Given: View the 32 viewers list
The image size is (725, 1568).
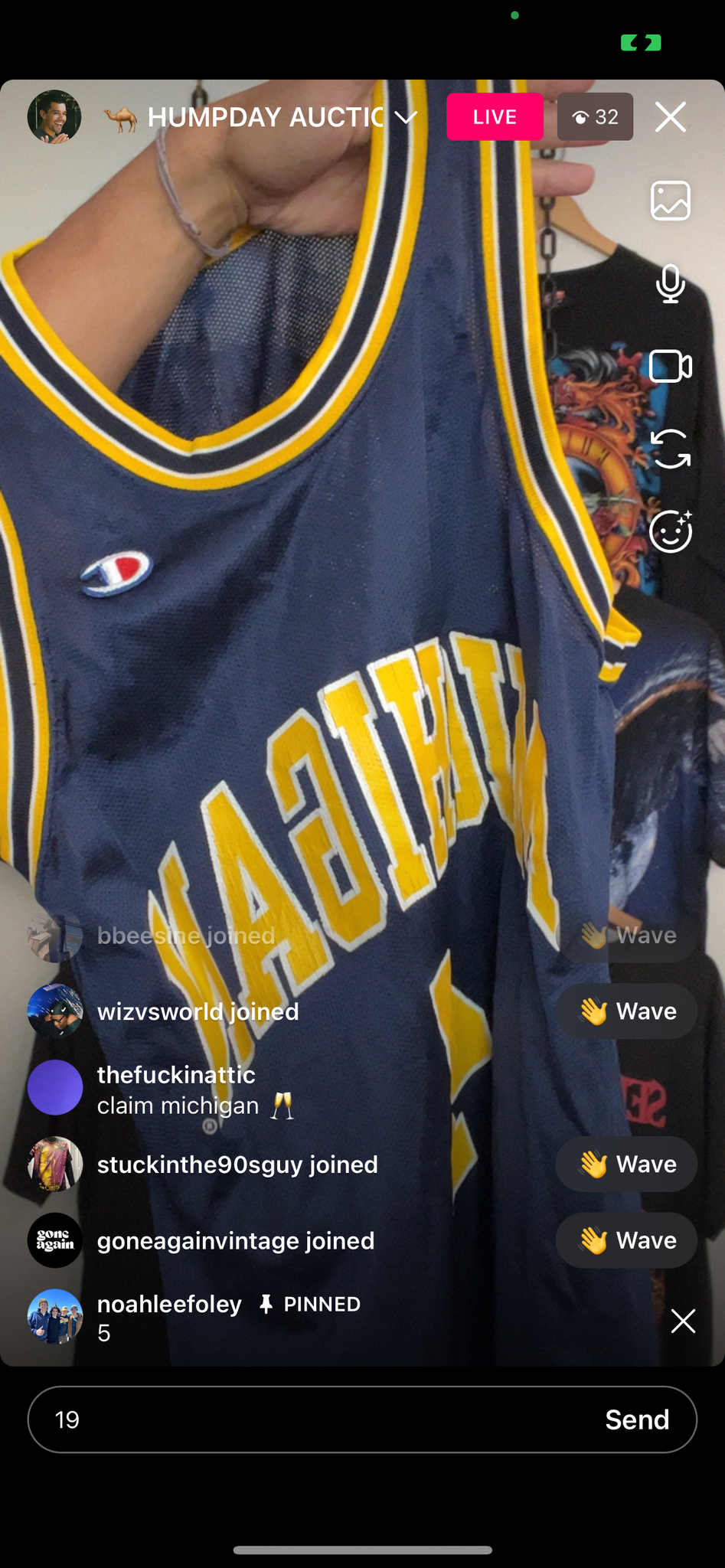Looking at the screenshot, I should click(595, 117).
